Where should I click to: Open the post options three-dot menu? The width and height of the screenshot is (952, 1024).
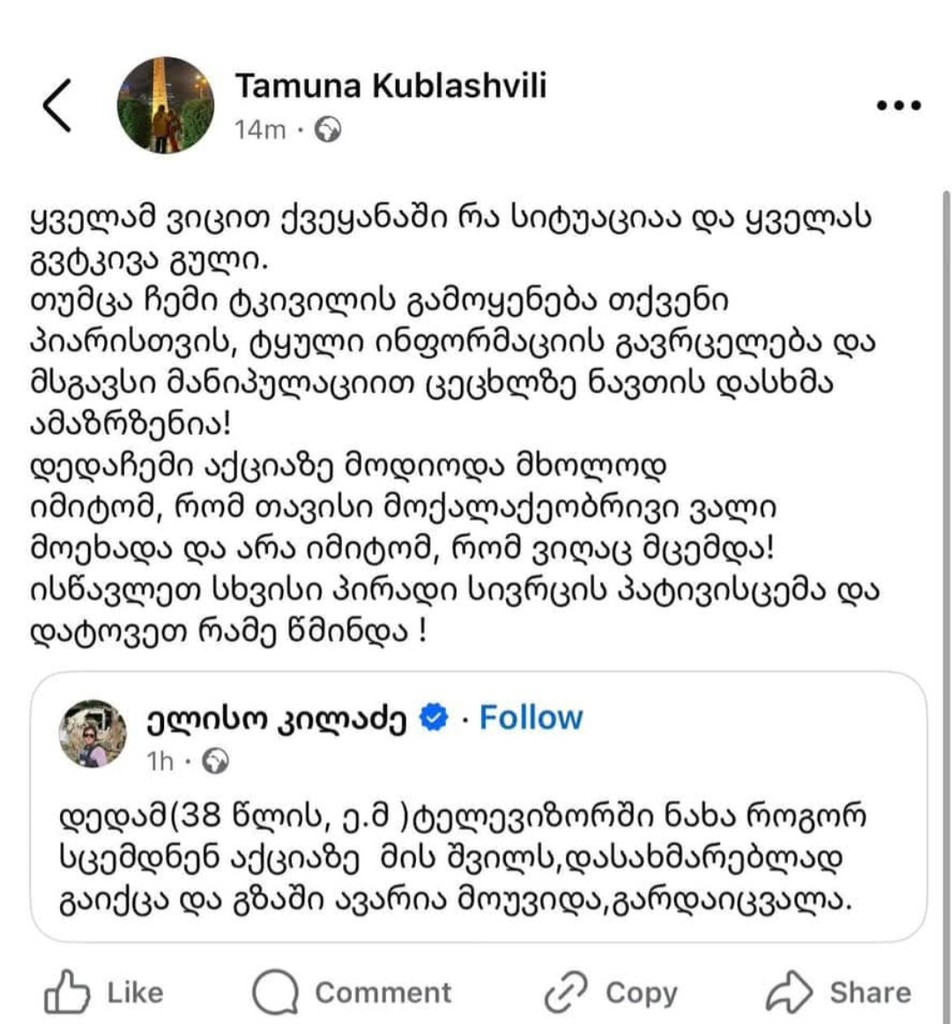pos(897,105)
